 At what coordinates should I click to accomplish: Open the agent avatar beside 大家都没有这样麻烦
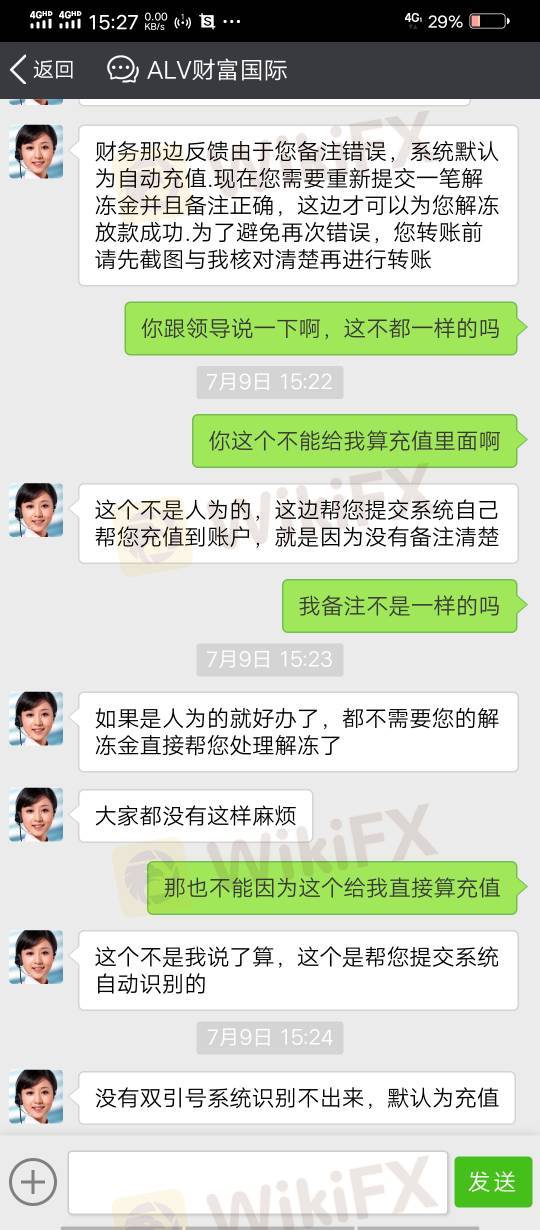tap(36, 814)
